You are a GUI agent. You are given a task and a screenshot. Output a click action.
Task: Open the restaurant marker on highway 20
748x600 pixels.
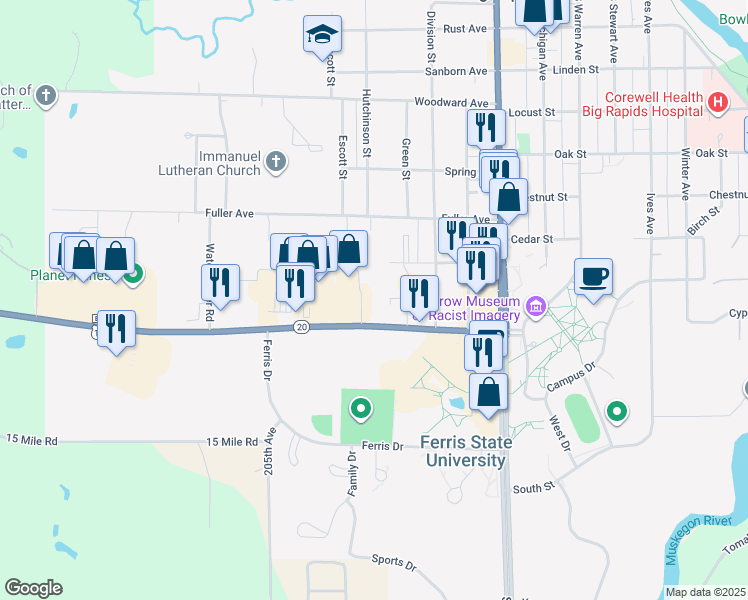[117, 330]
